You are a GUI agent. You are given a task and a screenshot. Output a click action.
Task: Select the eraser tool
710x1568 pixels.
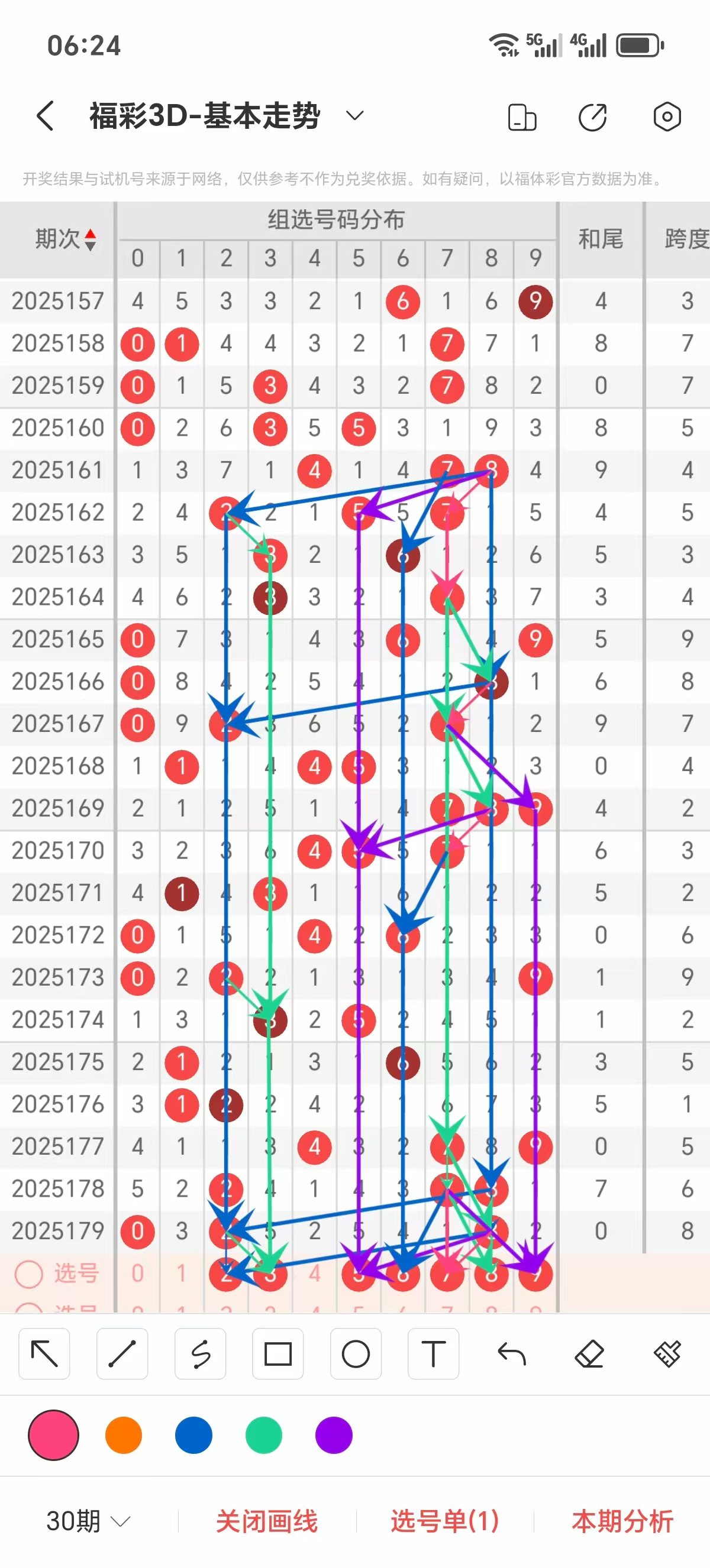tap(589, 1355)
